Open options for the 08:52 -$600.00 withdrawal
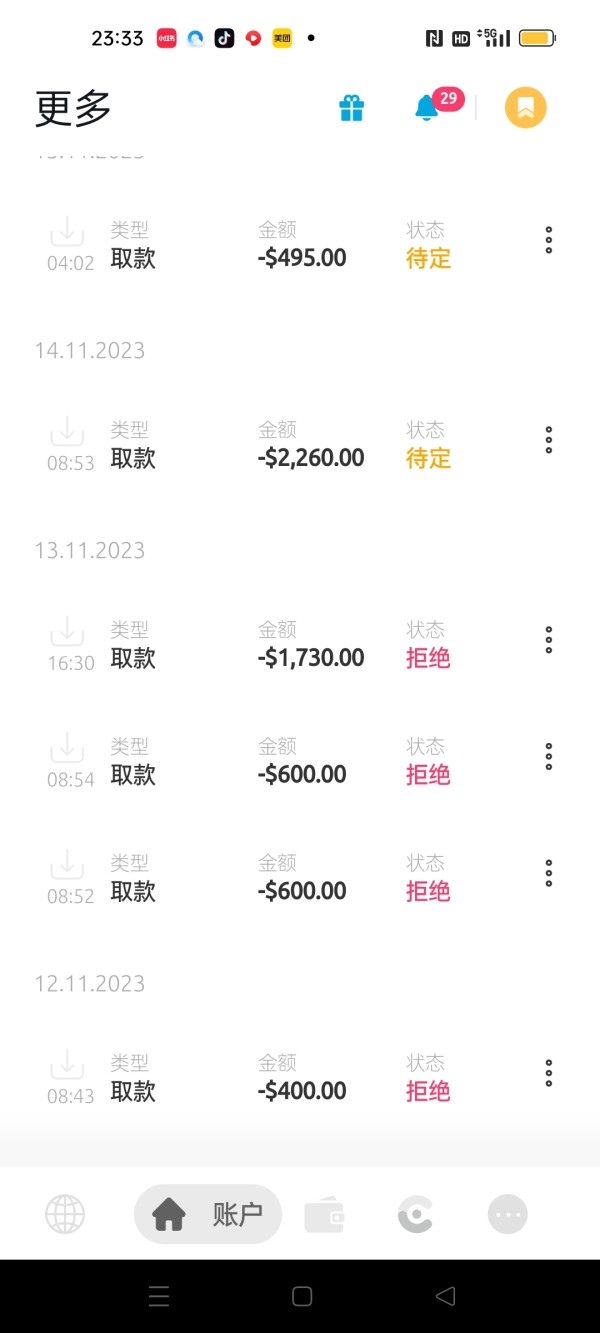Screen dimensions: 600x1333 point(548,873)
